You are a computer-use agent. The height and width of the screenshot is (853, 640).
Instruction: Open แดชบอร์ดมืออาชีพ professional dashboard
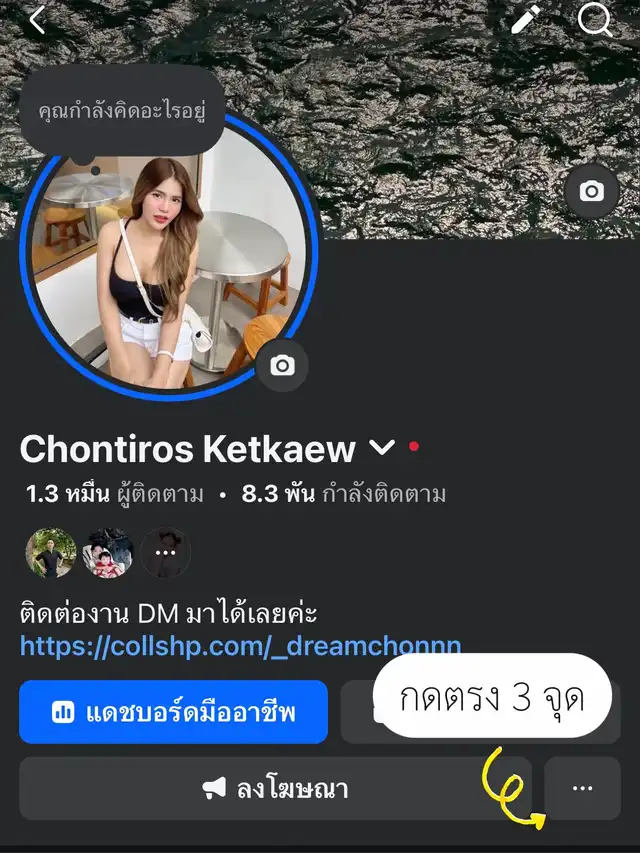pos(174,712)
